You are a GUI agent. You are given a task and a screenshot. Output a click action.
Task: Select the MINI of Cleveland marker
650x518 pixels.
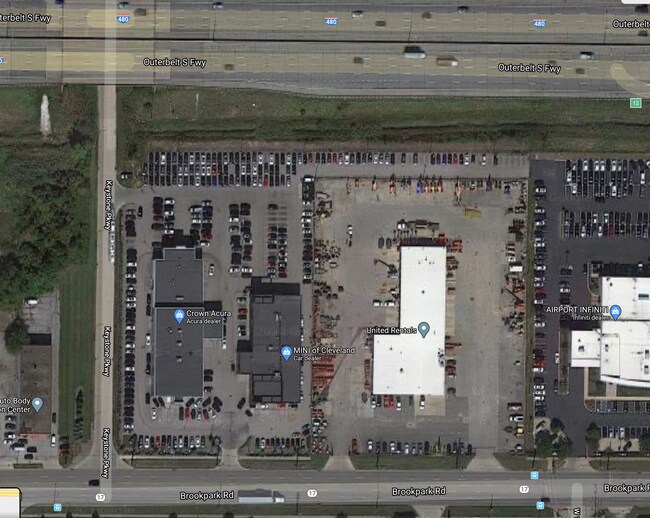click(286, 351)
